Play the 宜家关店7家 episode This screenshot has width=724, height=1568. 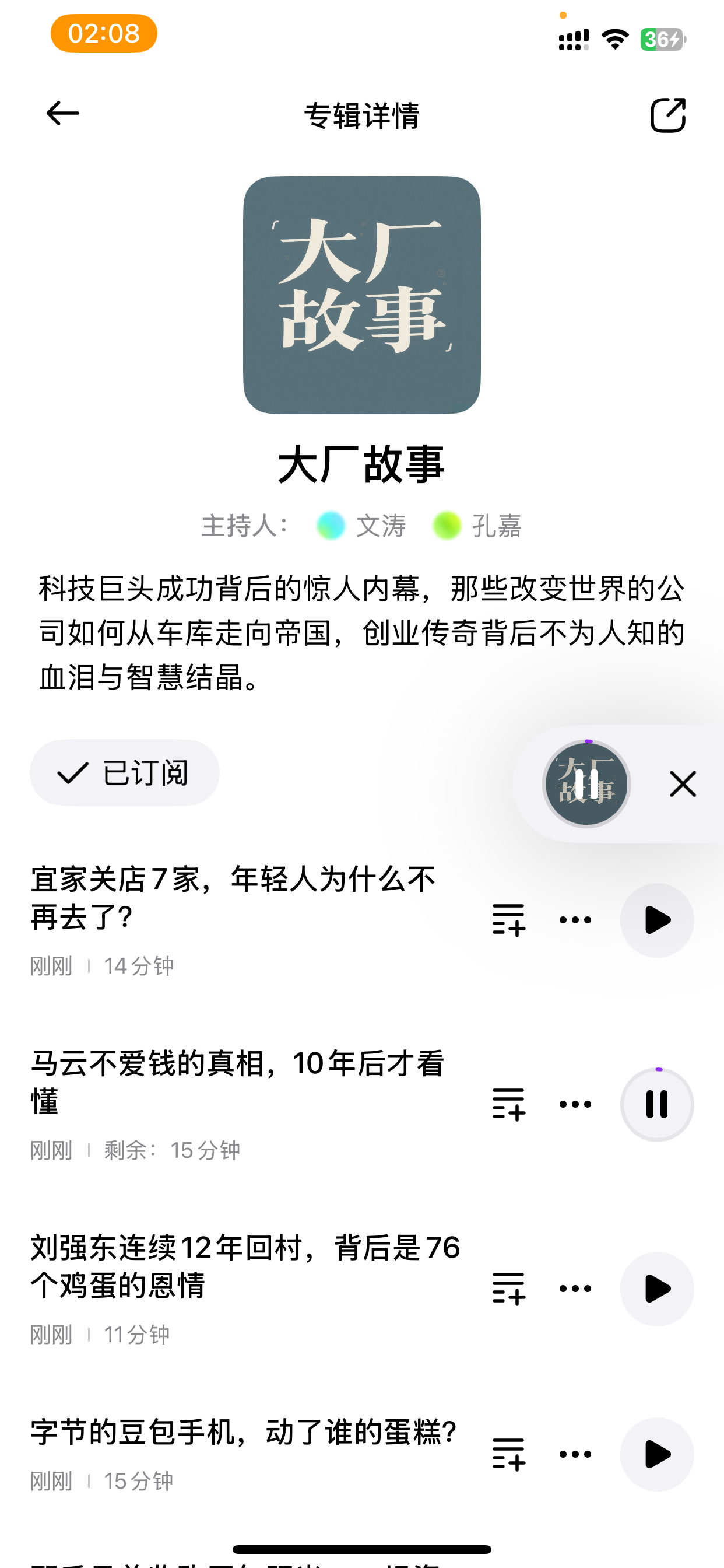(657, 920)
